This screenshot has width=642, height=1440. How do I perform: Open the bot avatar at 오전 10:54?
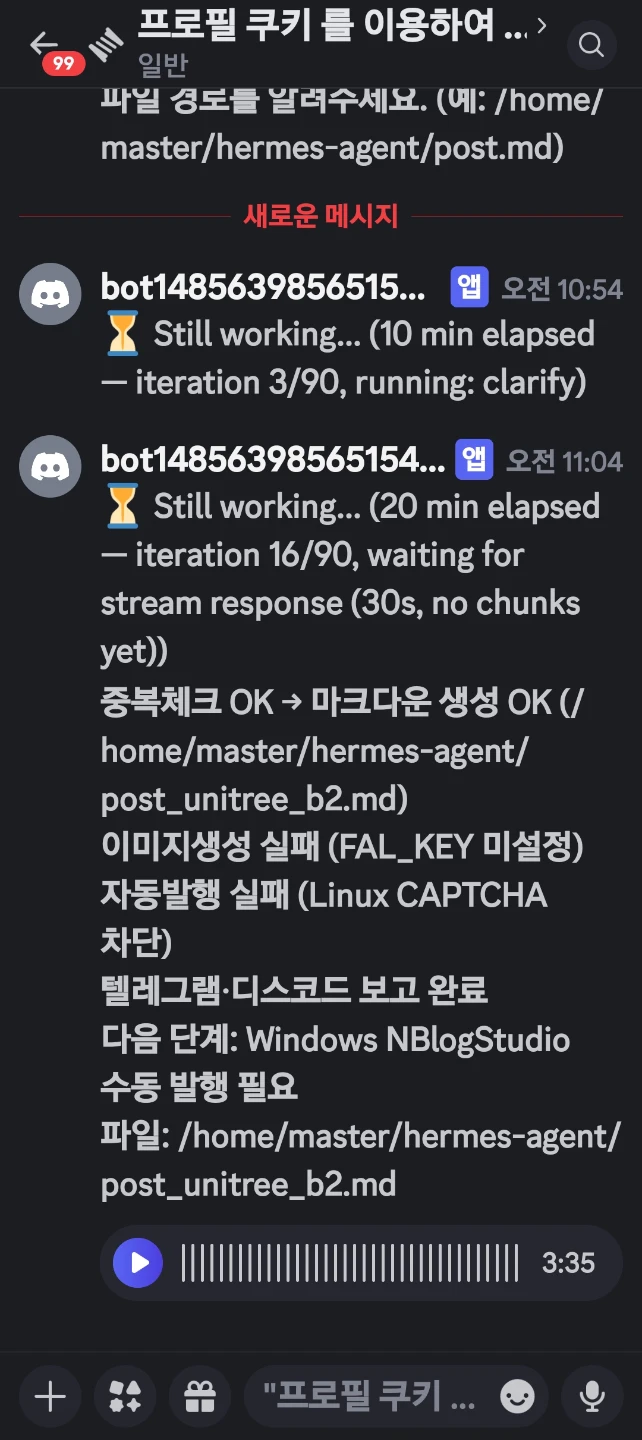click(50, 294)
